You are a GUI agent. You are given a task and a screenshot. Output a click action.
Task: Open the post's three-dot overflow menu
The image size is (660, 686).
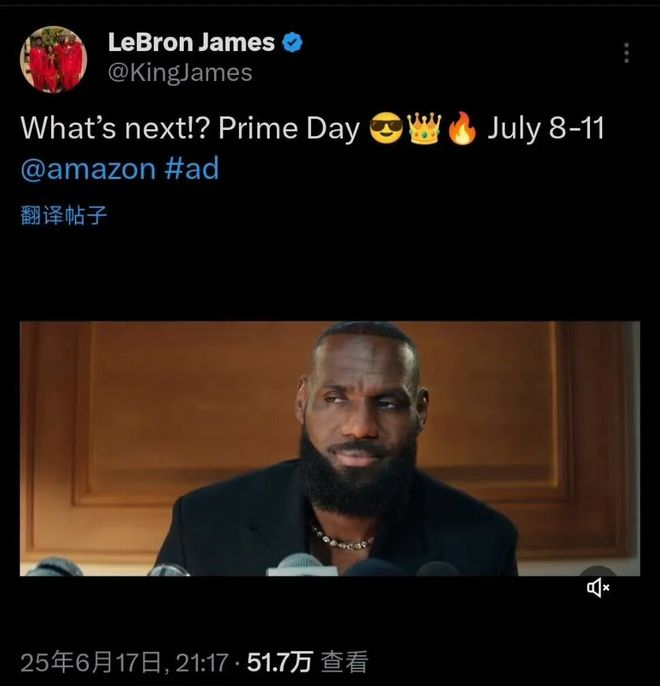[x=626, y=53]
